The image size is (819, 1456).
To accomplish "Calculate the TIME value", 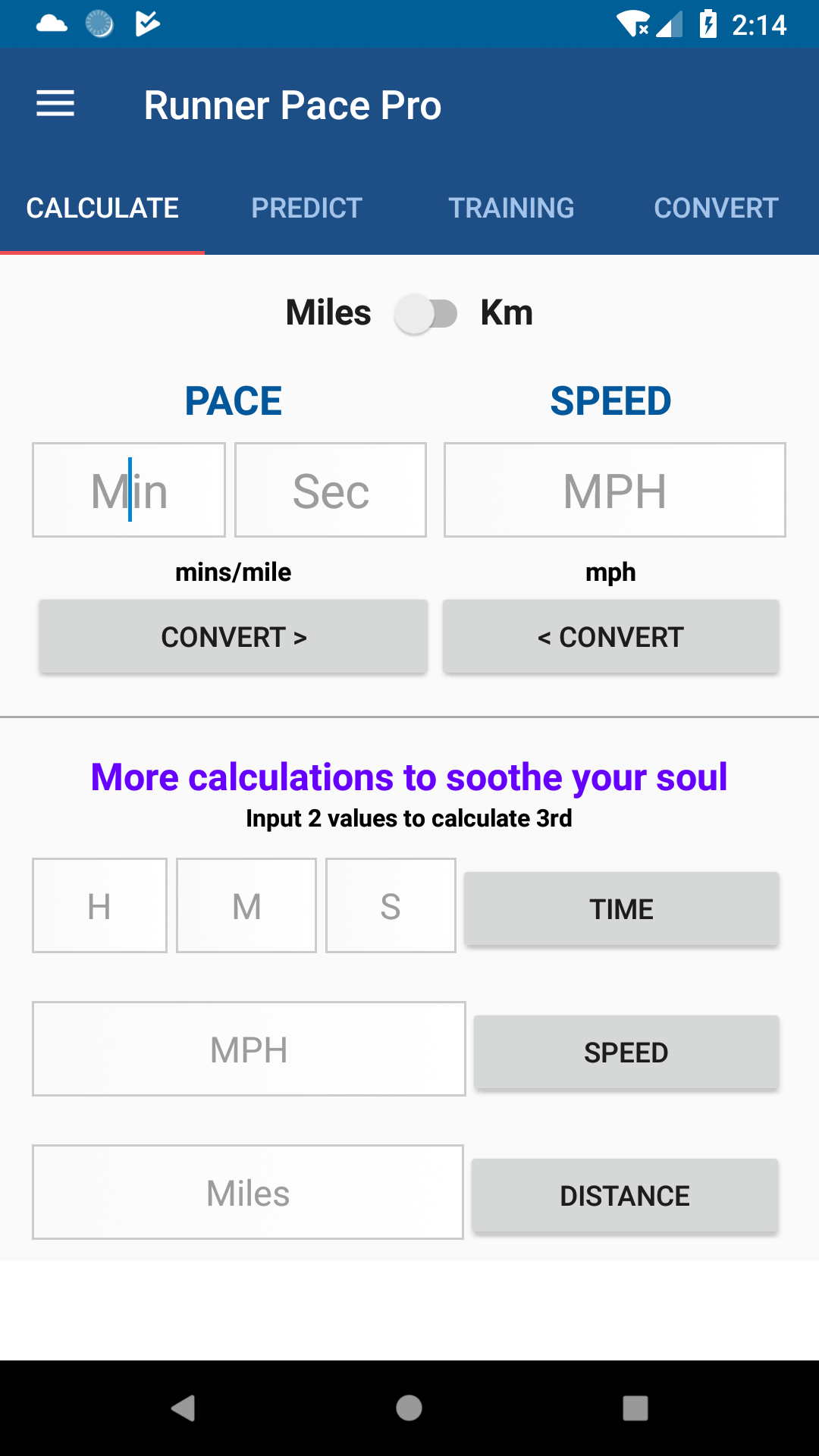I will (621, 908).
